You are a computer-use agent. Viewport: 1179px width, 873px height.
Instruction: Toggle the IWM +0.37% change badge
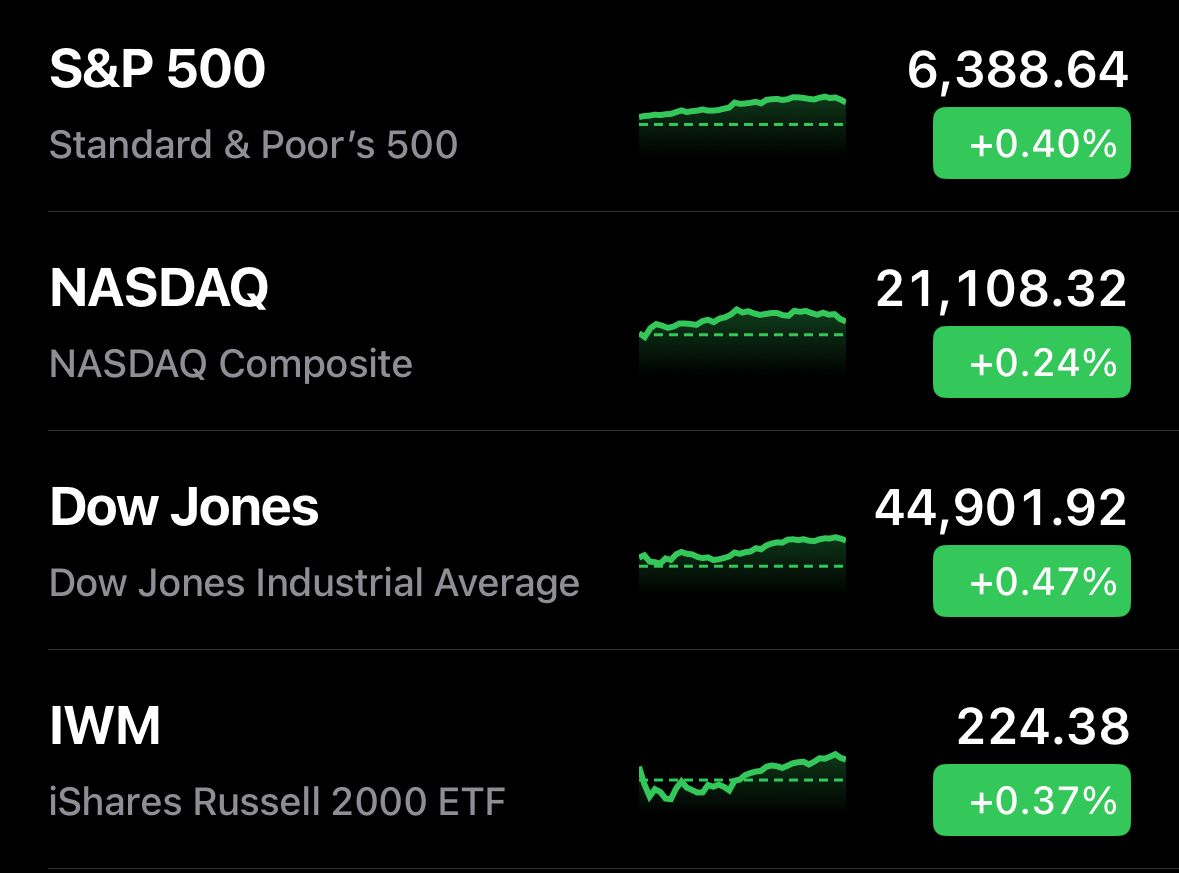coord(1031,800)
